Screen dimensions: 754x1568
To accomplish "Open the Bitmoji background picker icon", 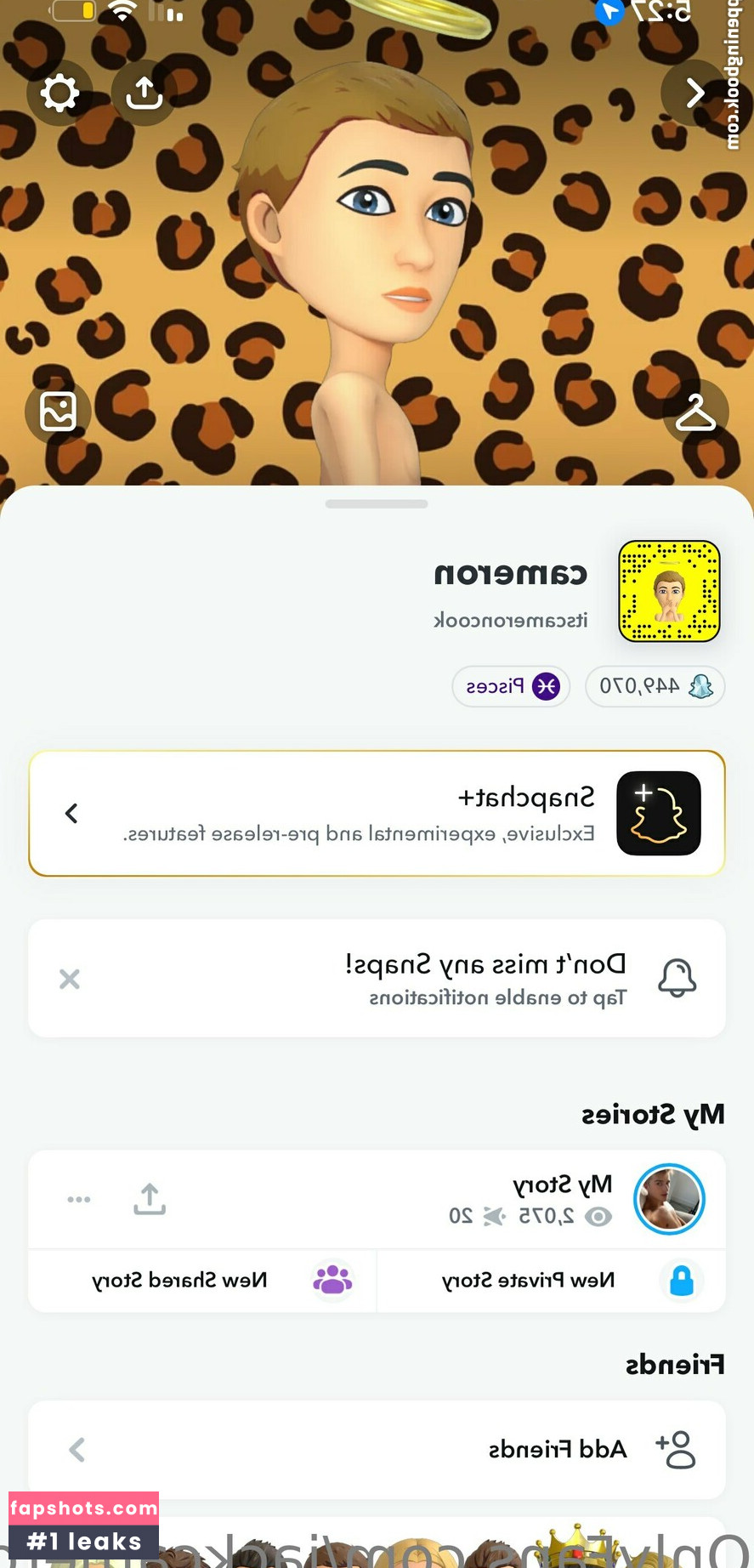I will point(58,412).
